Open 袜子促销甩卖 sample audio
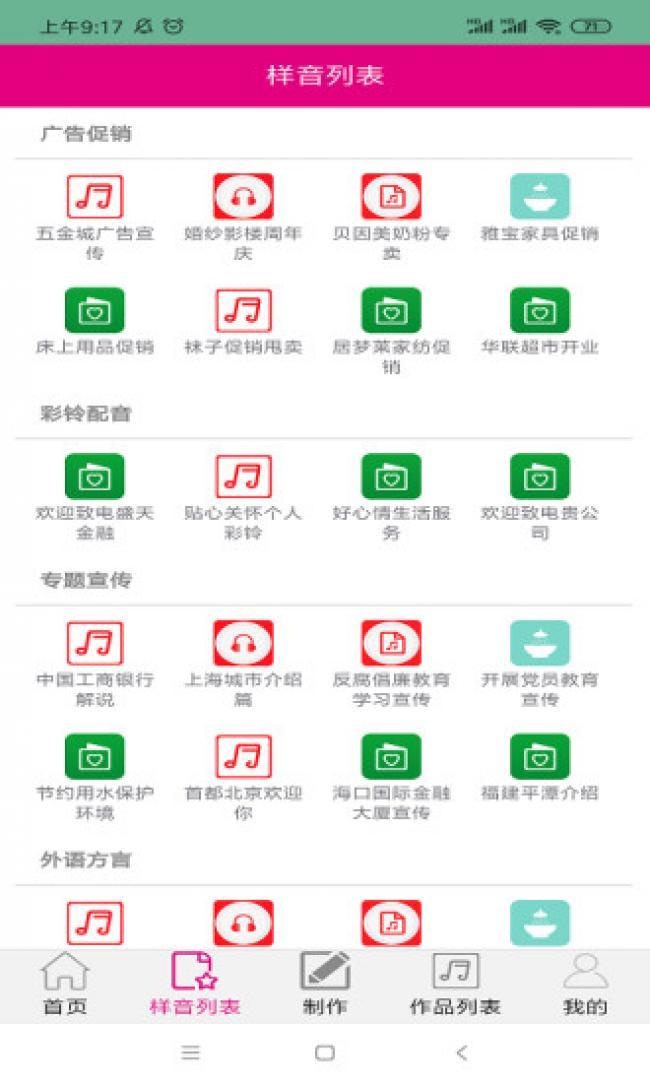The width and height of the screenshot is (650, 1083). [x=243, y=311]
